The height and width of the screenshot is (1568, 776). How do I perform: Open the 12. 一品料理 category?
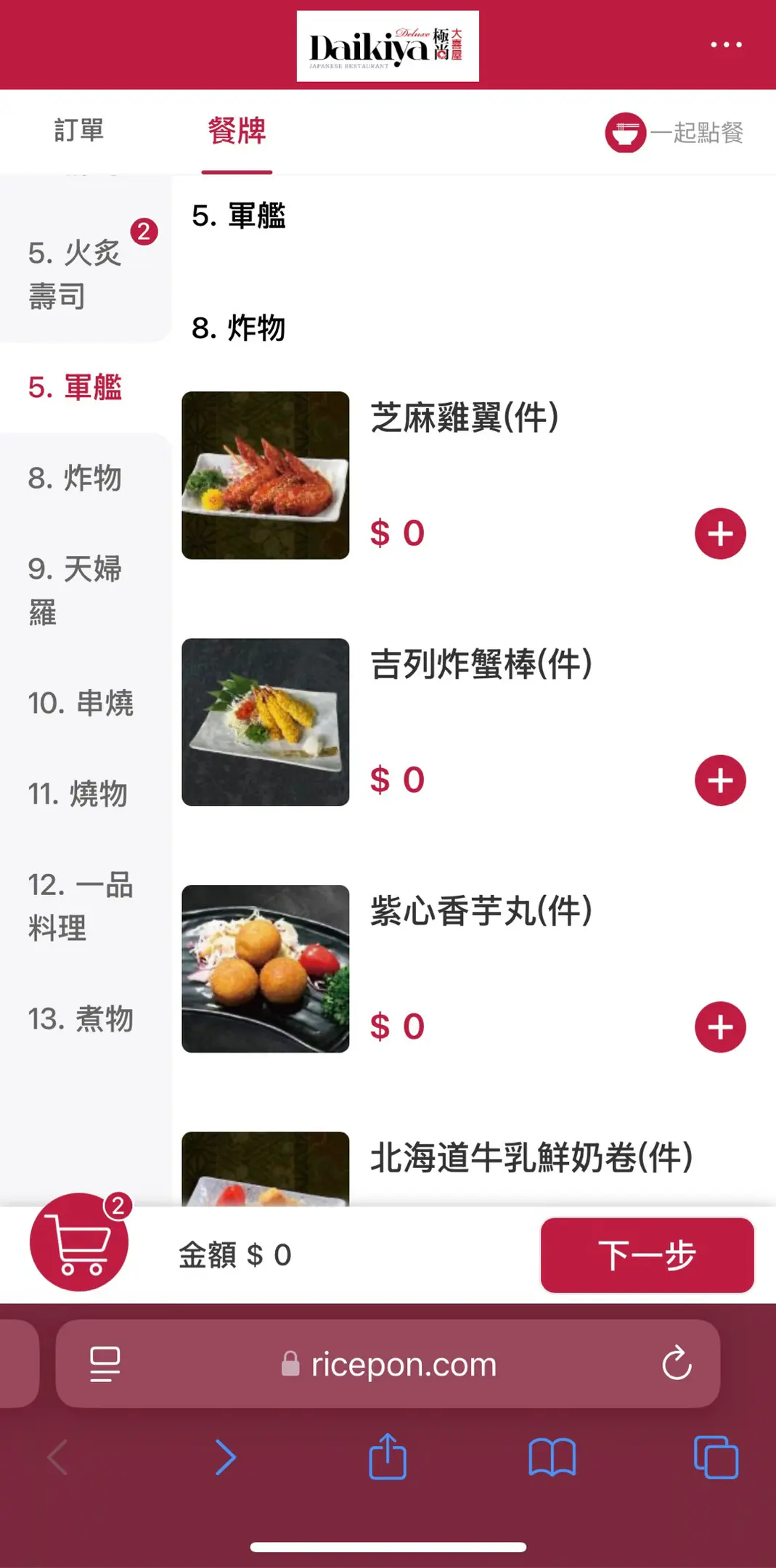[81, 906]
